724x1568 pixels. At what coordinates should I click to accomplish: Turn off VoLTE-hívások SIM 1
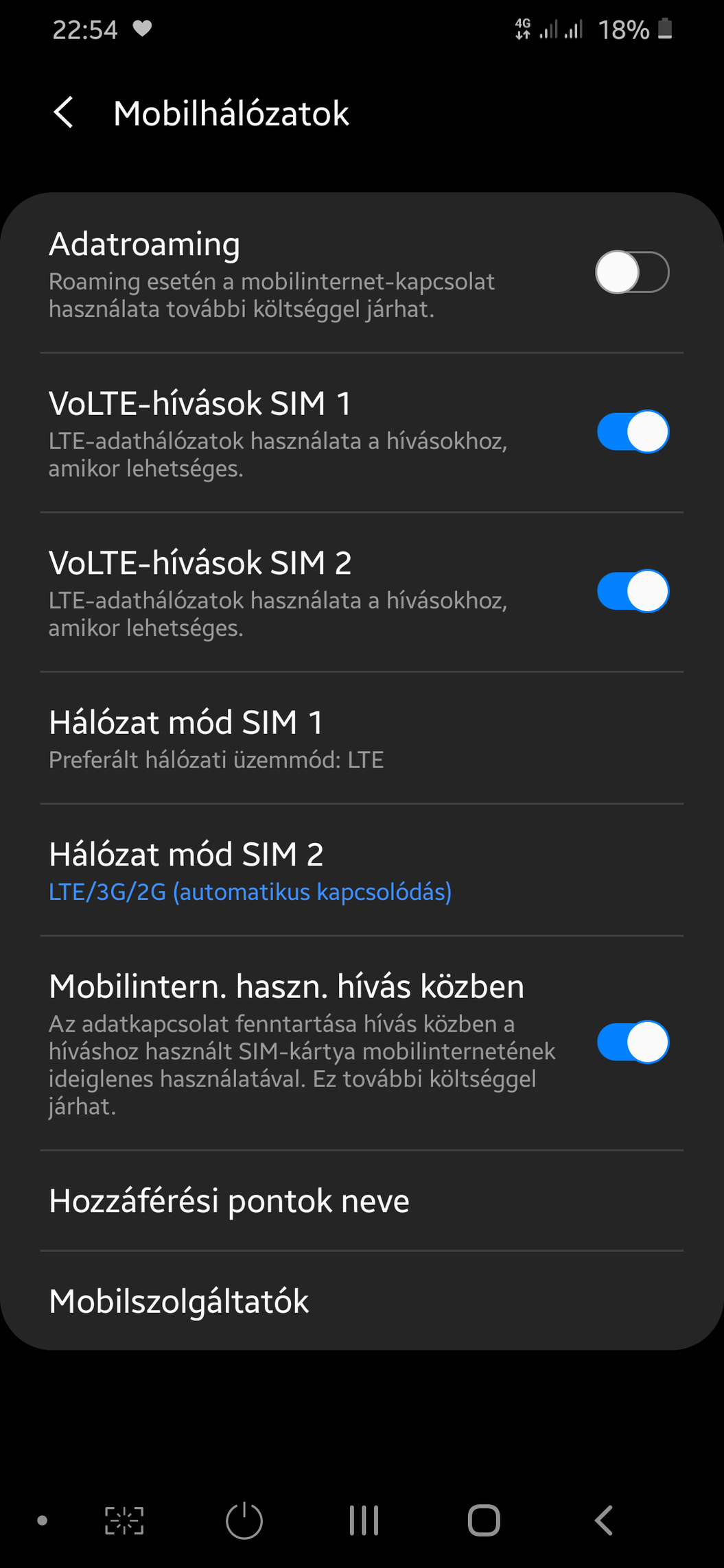click(632, 431)
